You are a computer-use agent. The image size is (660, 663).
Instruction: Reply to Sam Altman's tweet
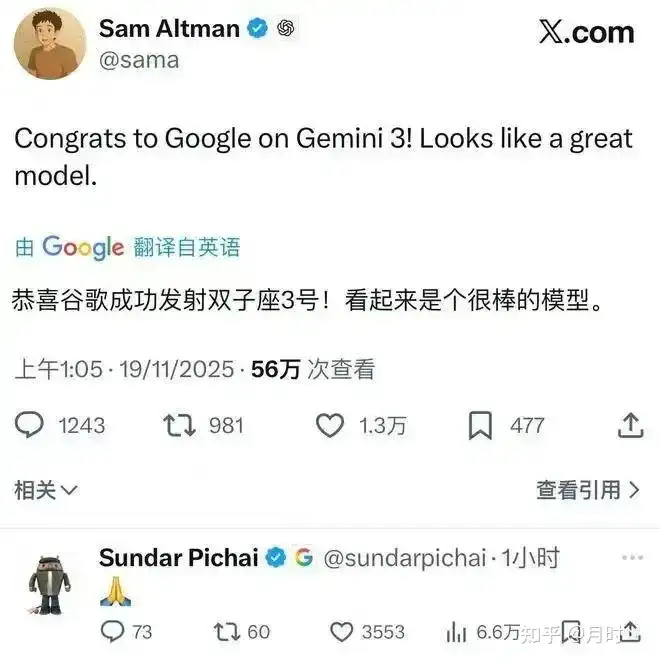point(30,426)
